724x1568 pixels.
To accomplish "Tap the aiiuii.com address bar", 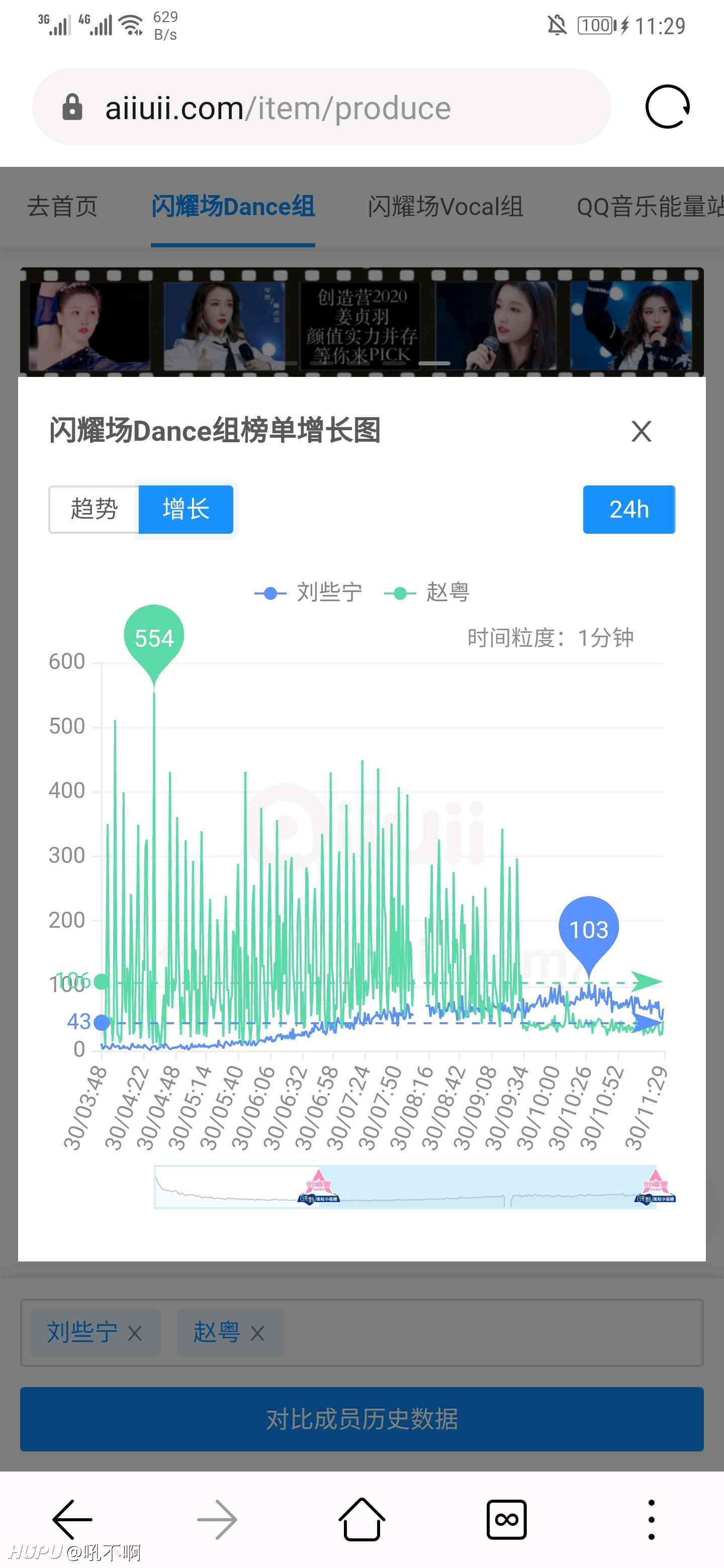I will tap(321, 107).
